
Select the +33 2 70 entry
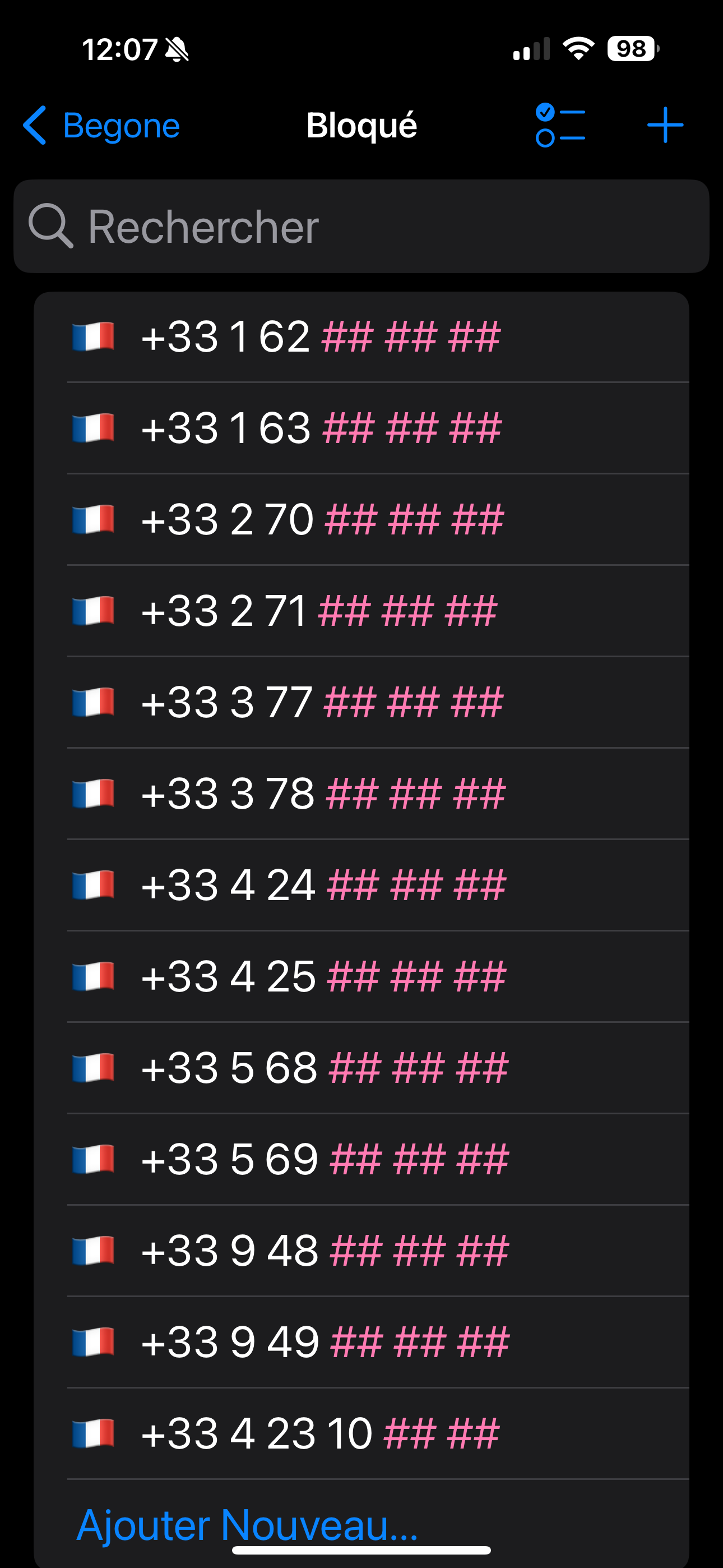361,519
